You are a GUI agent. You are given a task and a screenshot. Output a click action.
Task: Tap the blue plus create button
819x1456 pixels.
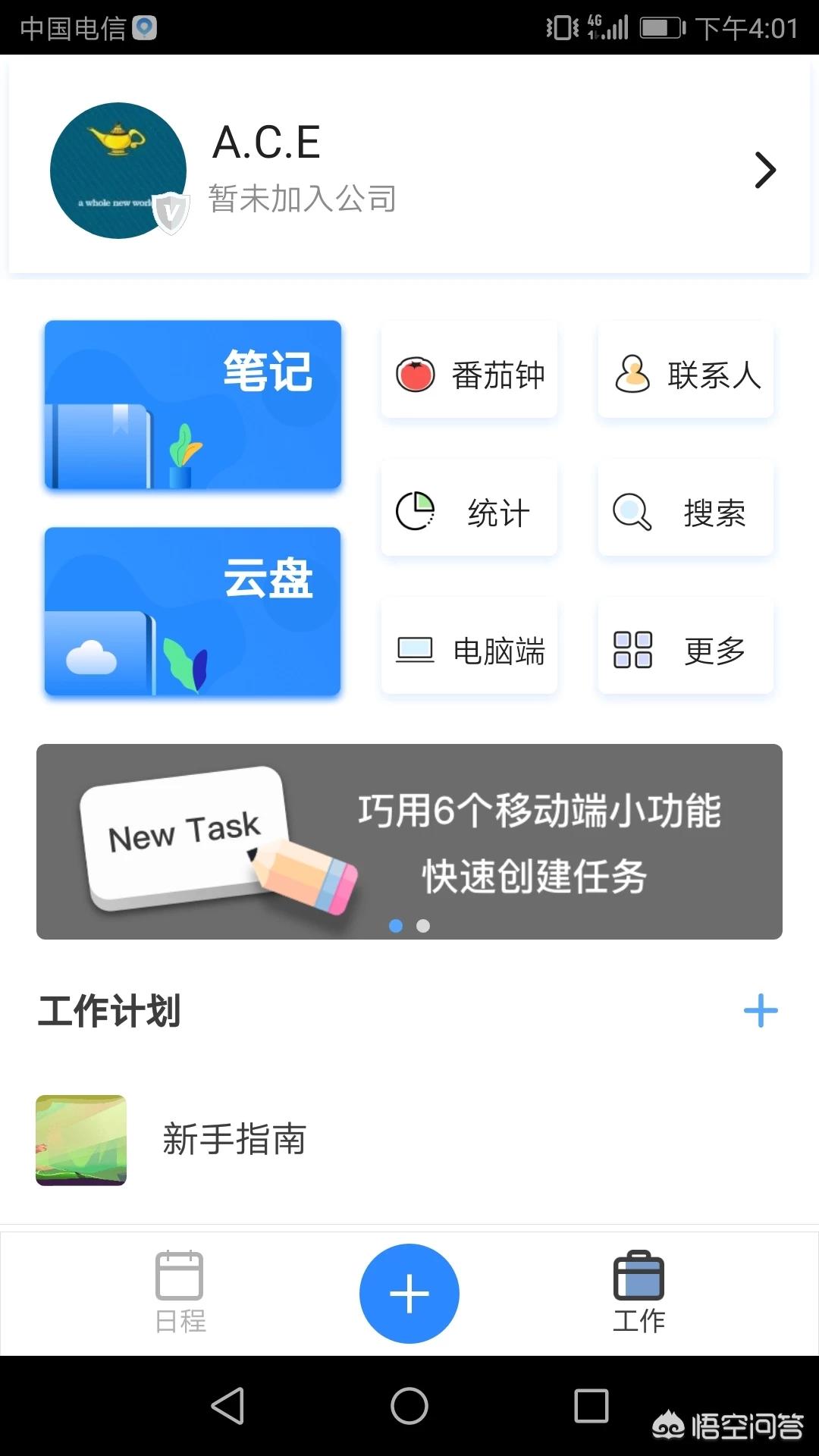[409, 1293]
